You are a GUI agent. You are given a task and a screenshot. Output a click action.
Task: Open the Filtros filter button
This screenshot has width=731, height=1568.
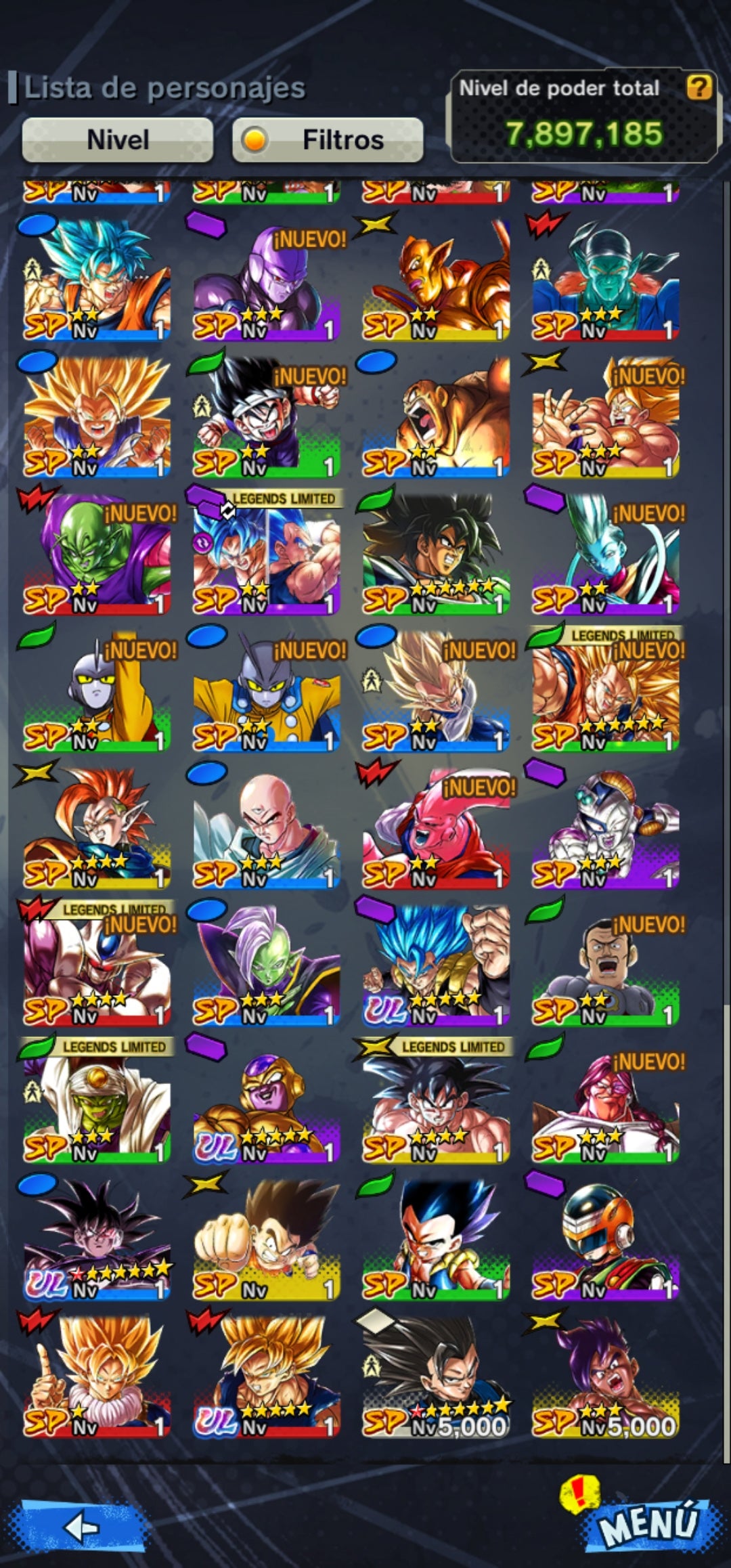coord(328,140)
